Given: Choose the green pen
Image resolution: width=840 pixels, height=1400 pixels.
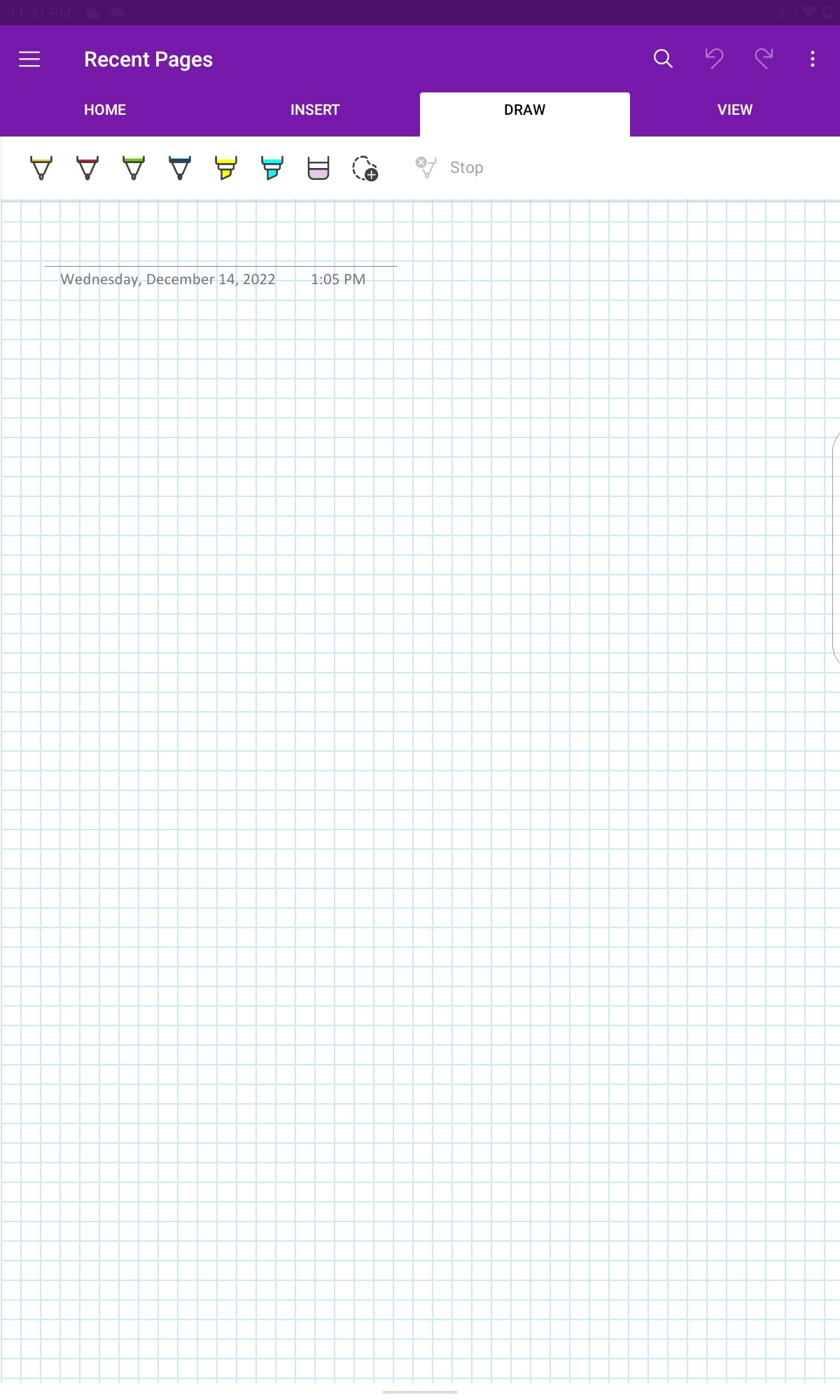Looking at the screenshot, I should point(134,168).
